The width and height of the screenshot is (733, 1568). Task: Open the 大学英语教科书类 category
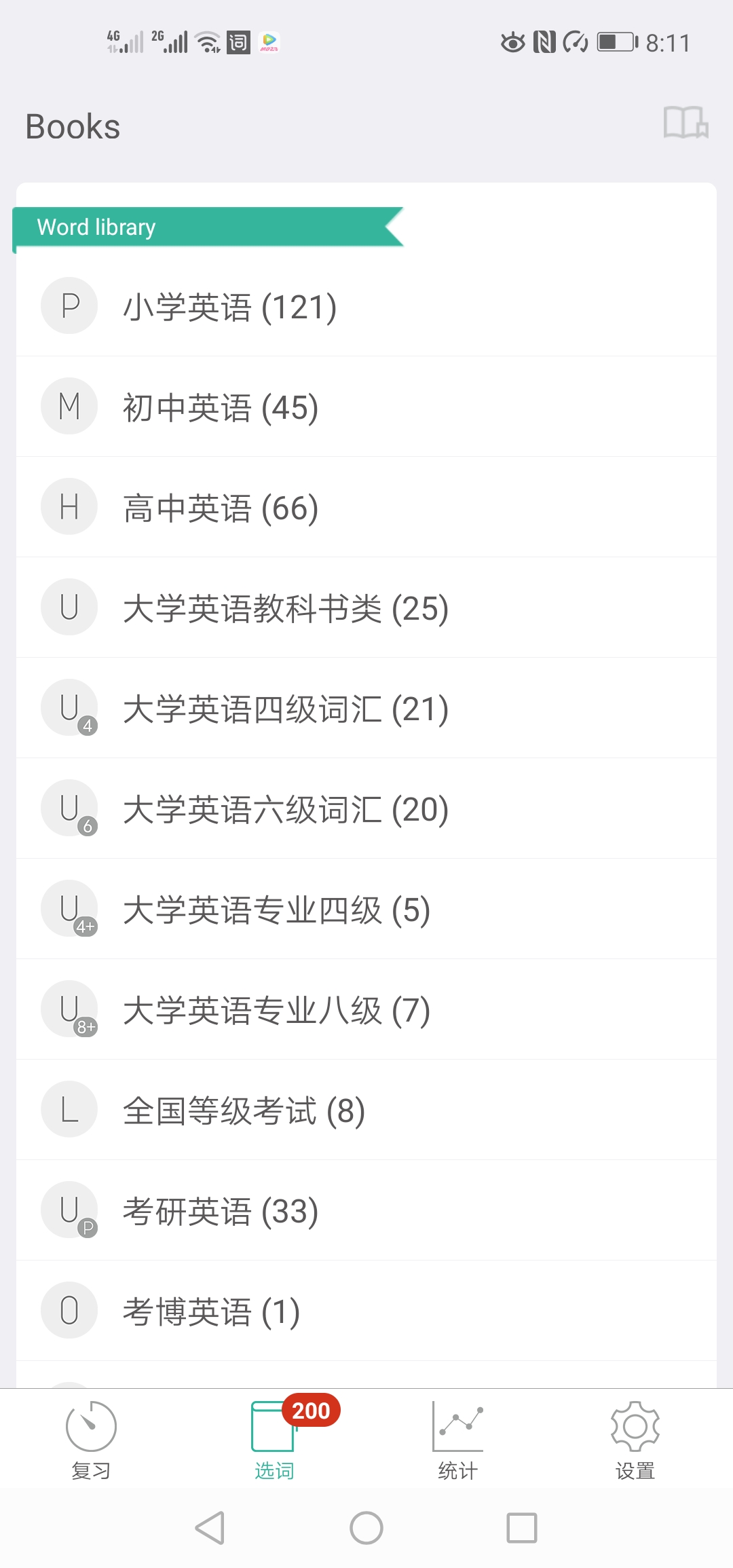(x=285, y=608)
